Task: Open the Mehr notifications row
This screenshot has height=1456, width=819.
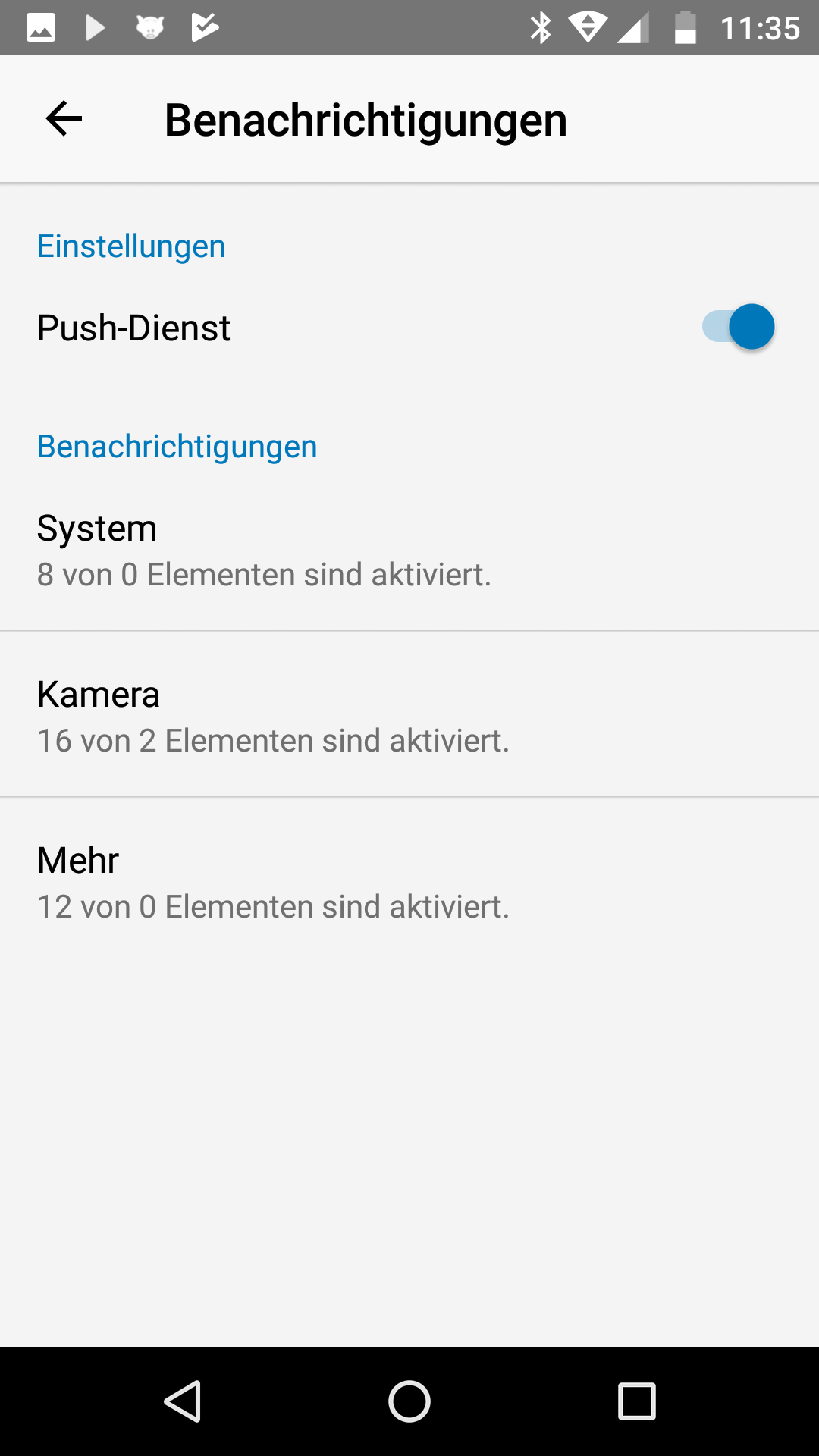Action: [409, 881]
